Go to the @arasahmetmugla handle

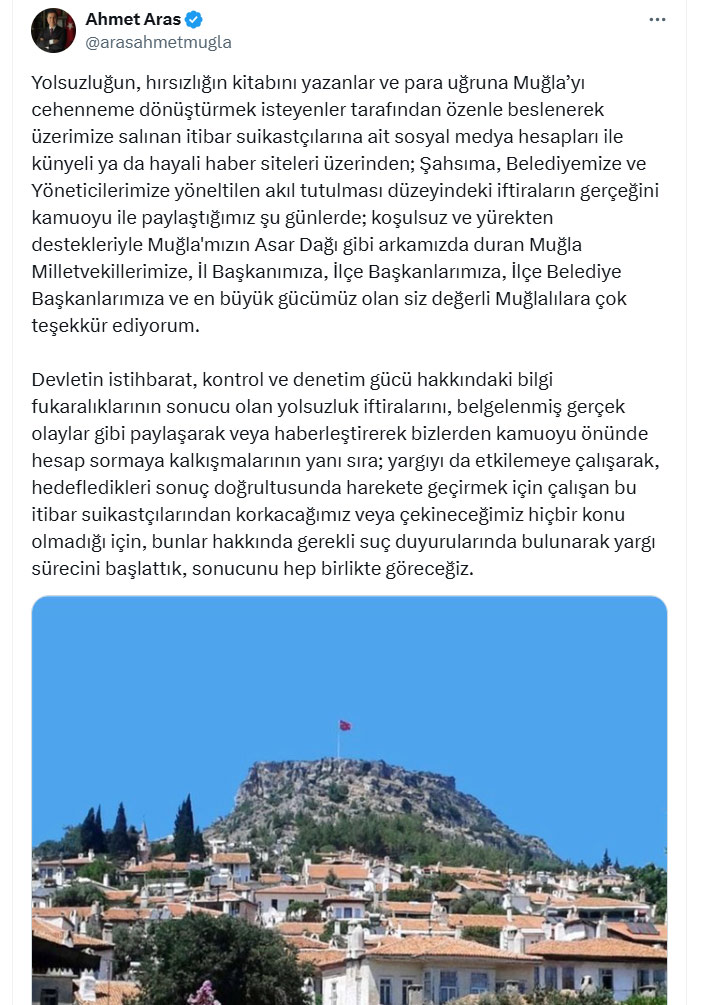158,42
